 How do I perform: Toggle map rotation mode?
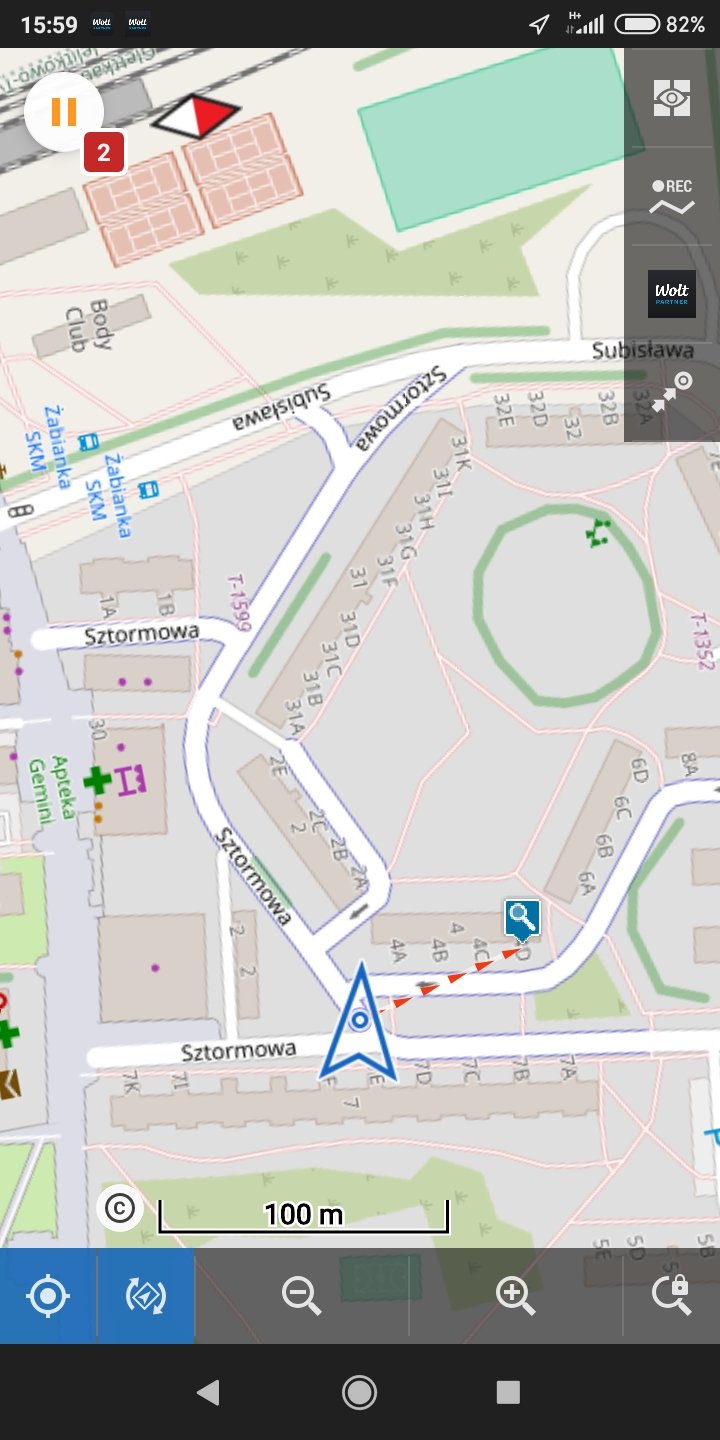click(146, 1296)
